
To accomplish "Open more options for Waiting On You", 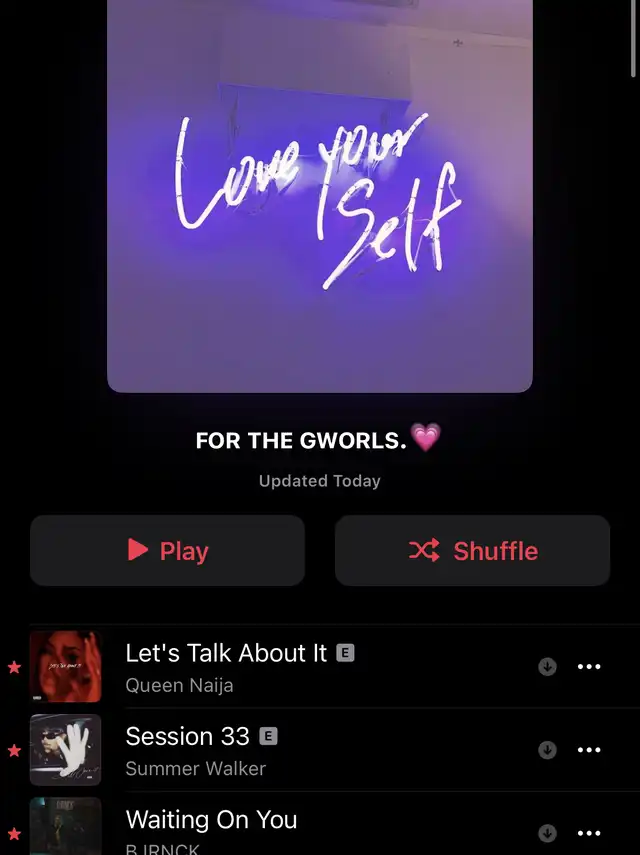I will click(589, 833).
